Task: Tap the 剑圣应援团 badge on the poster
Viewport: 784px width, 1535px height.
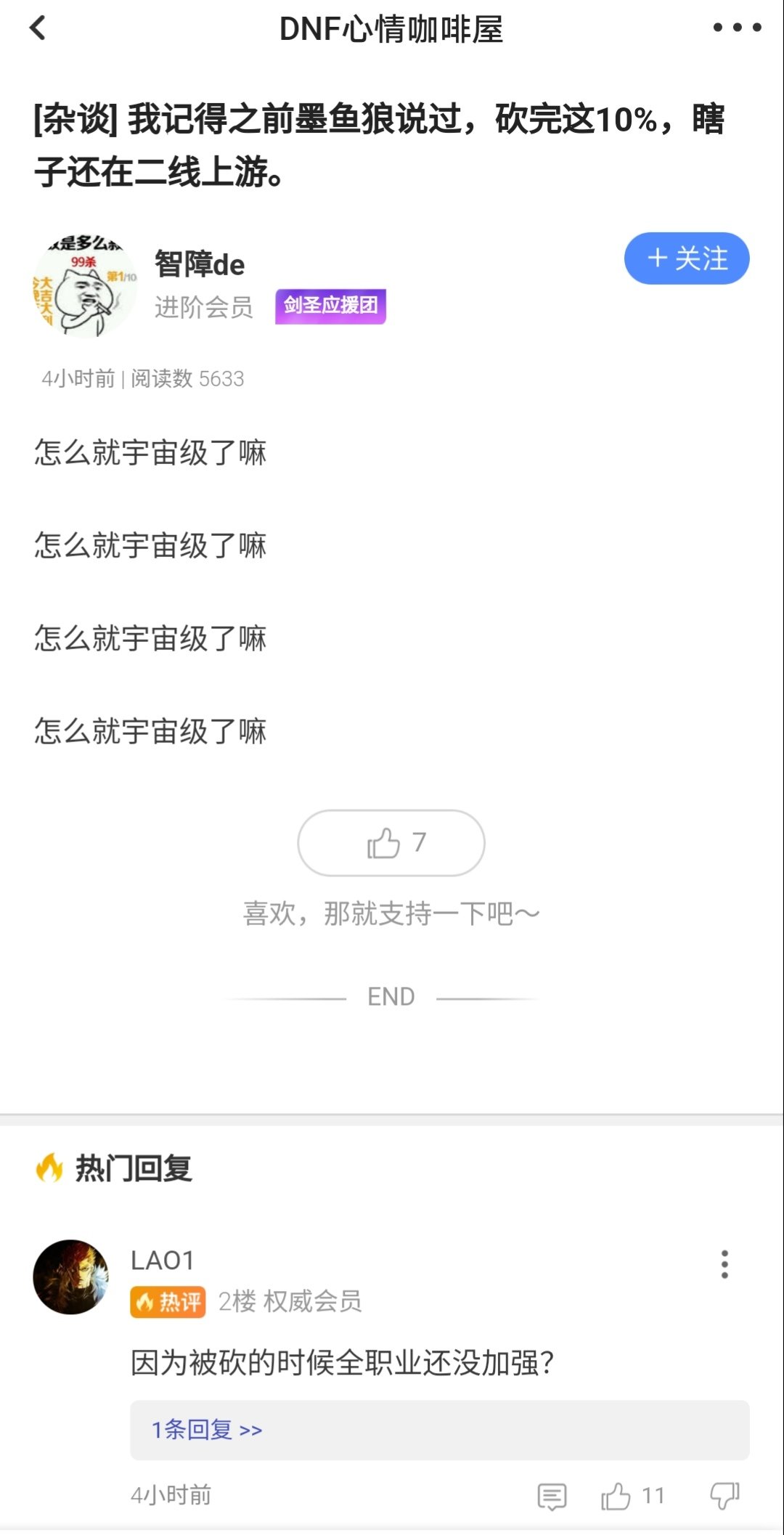Action: click(x=331, y=306)
